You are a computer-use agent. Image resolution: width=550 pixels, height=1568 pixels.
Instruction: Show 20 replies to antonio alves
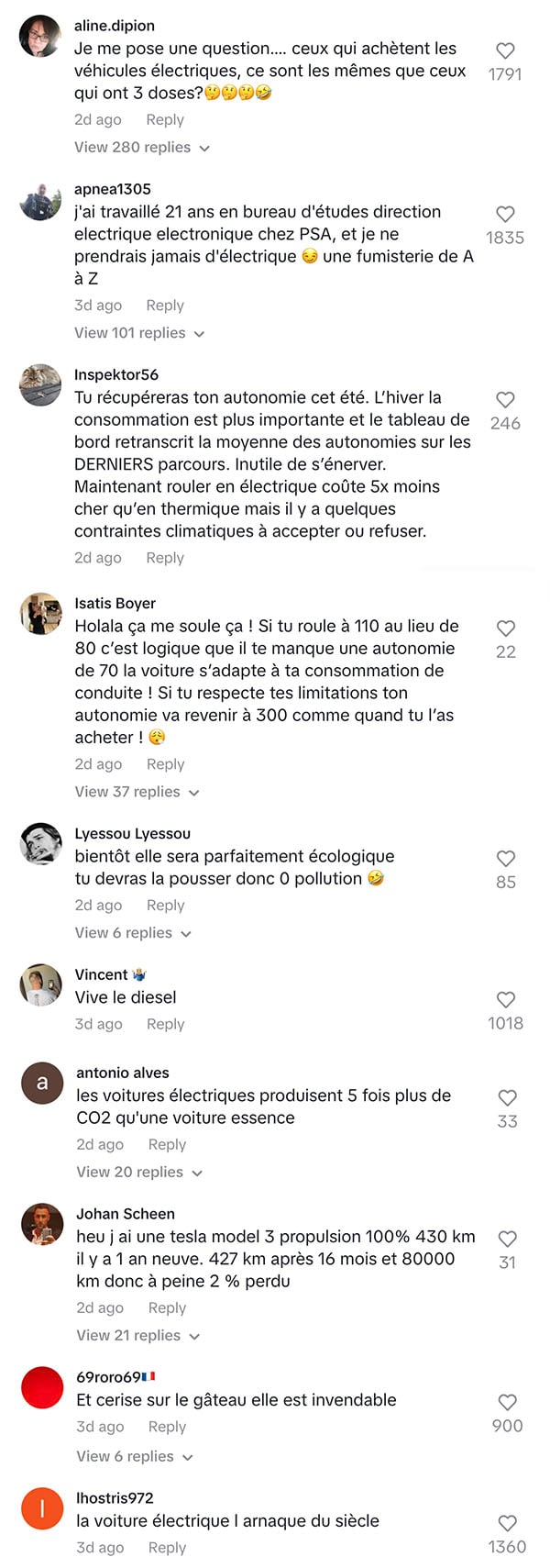click(139, 1173)
